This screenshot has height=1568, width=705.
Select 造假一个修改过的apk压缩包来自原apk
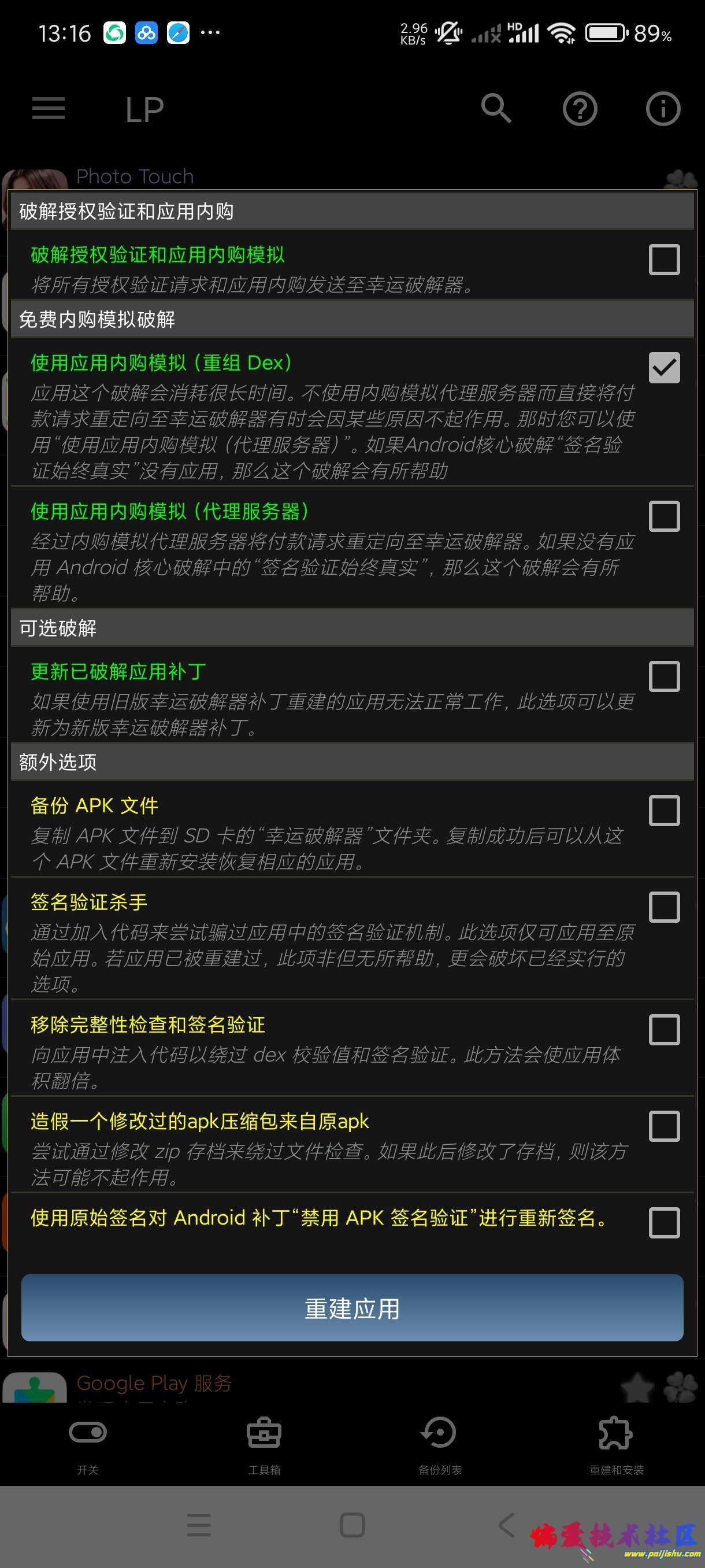tap(663, 1126)
